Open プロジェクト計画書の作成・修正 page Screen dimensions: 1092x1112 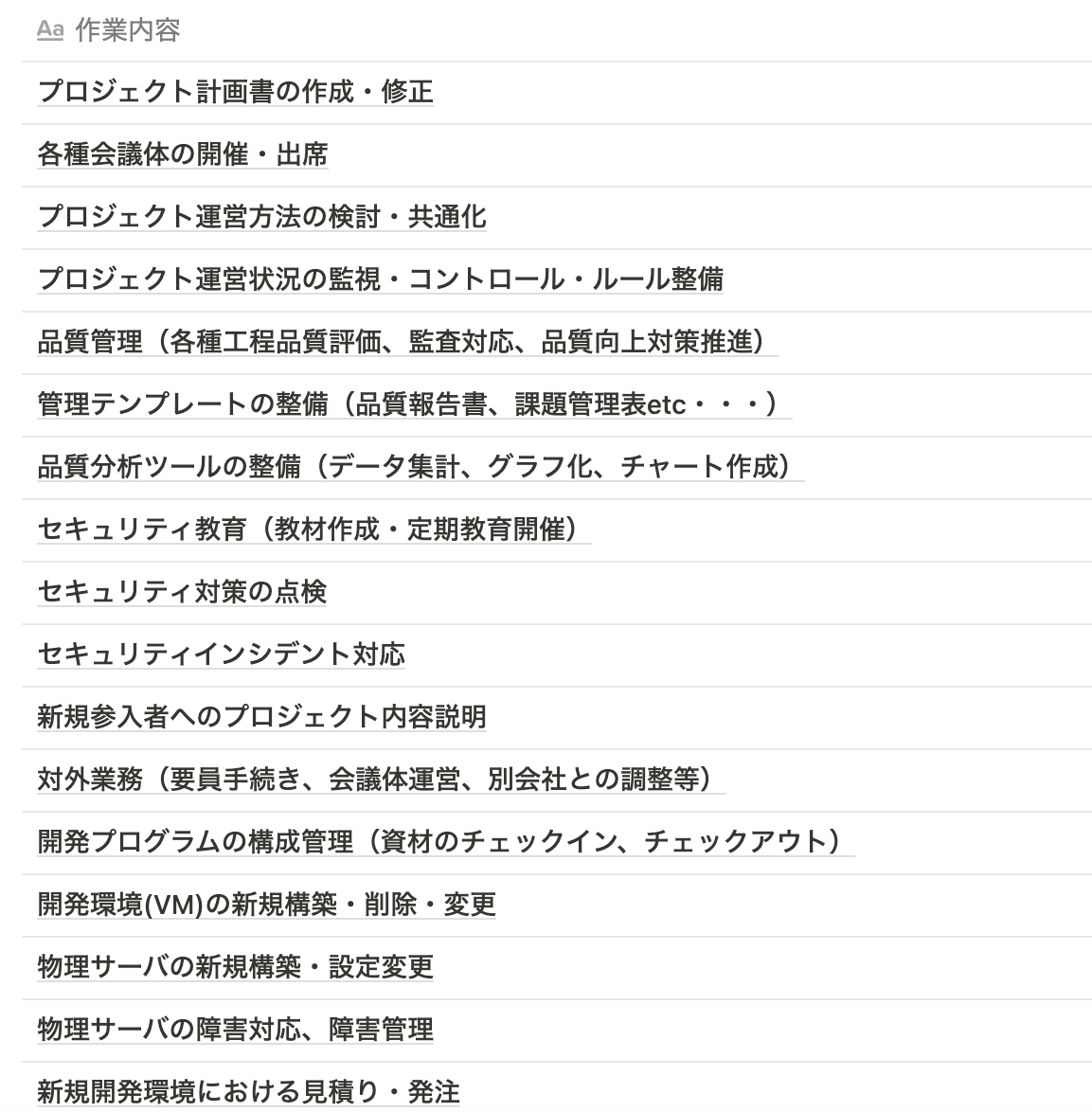point(235,92)
